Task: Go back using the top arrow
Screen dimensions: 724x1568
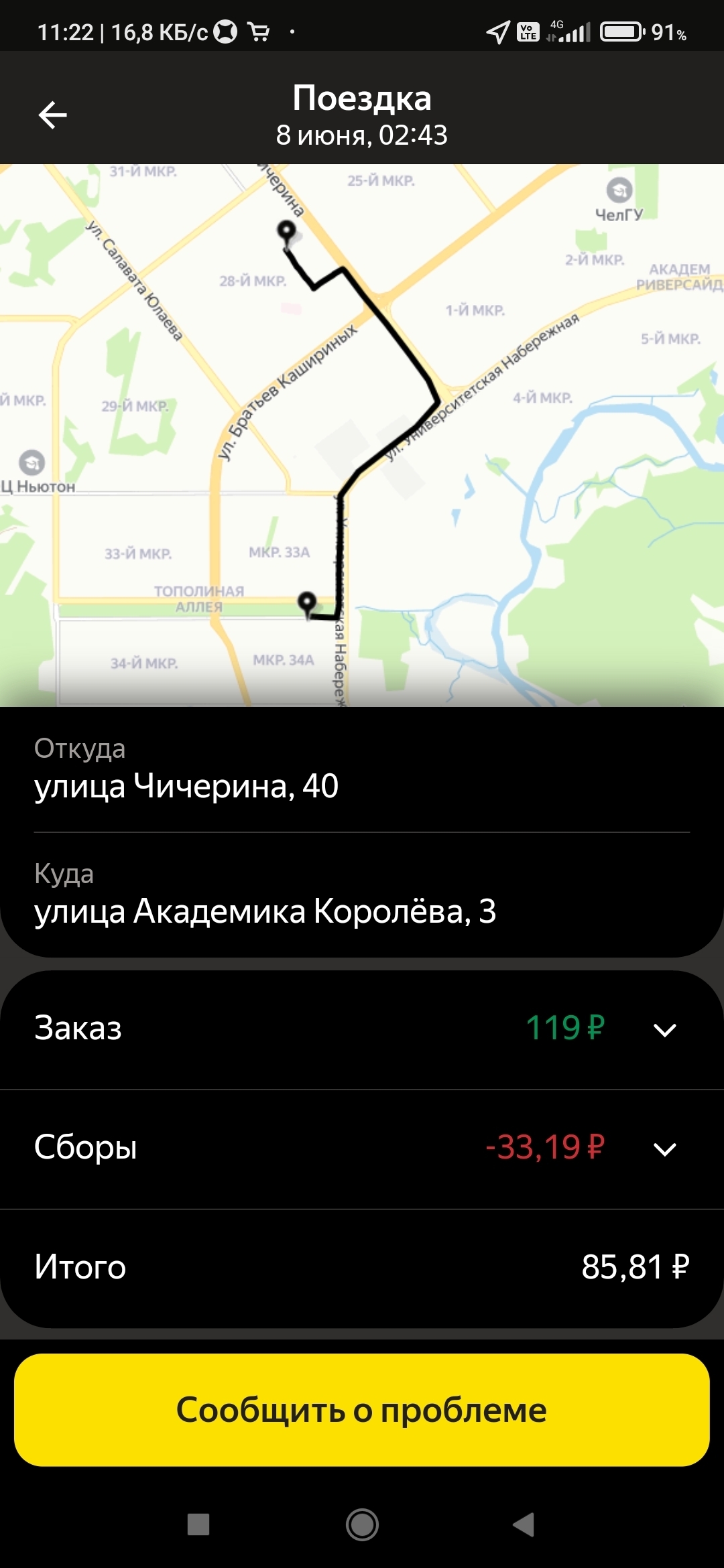Action: pos(52,115)
